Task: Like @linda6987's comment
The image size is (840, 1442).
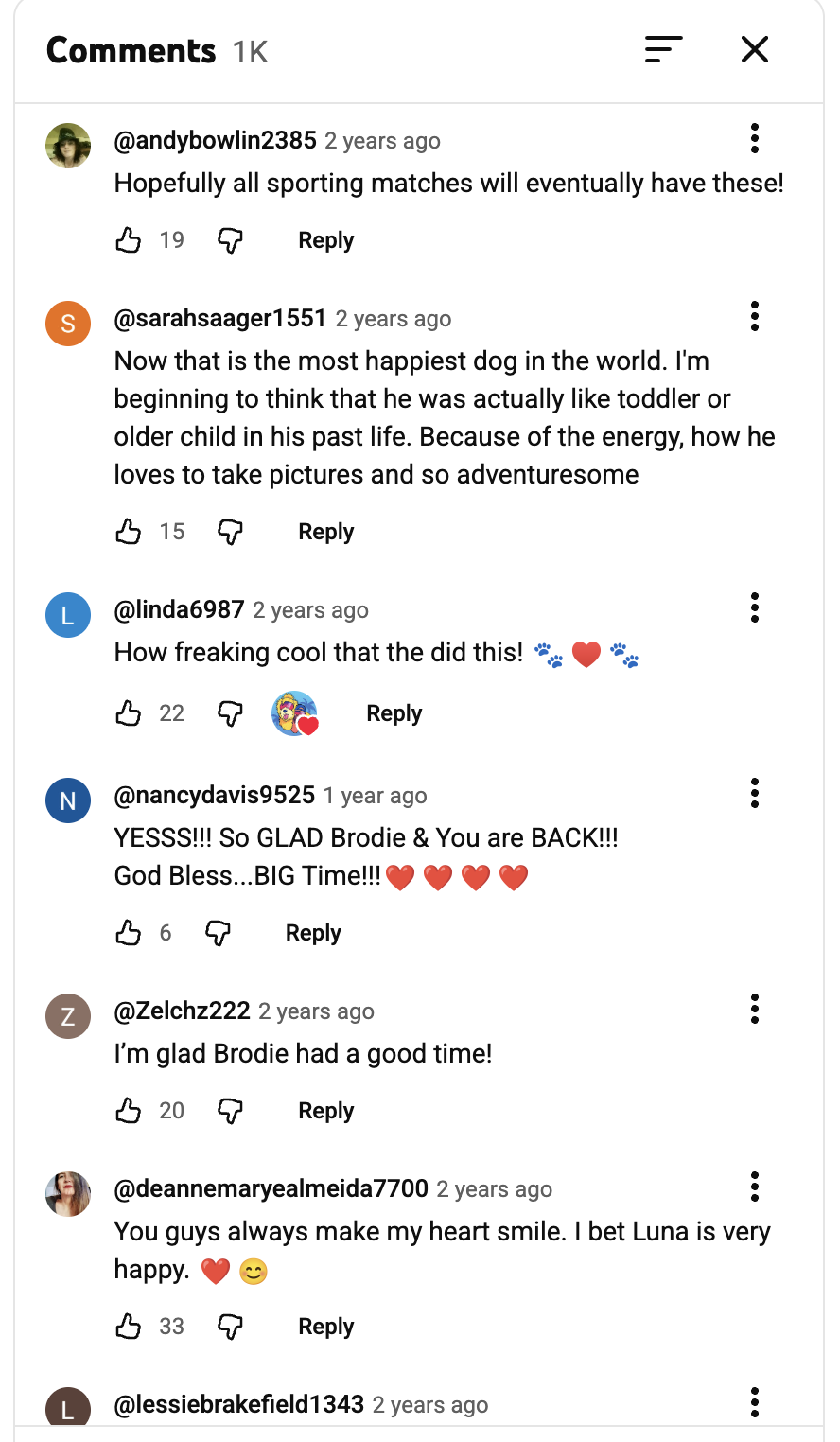Action: 129,713
